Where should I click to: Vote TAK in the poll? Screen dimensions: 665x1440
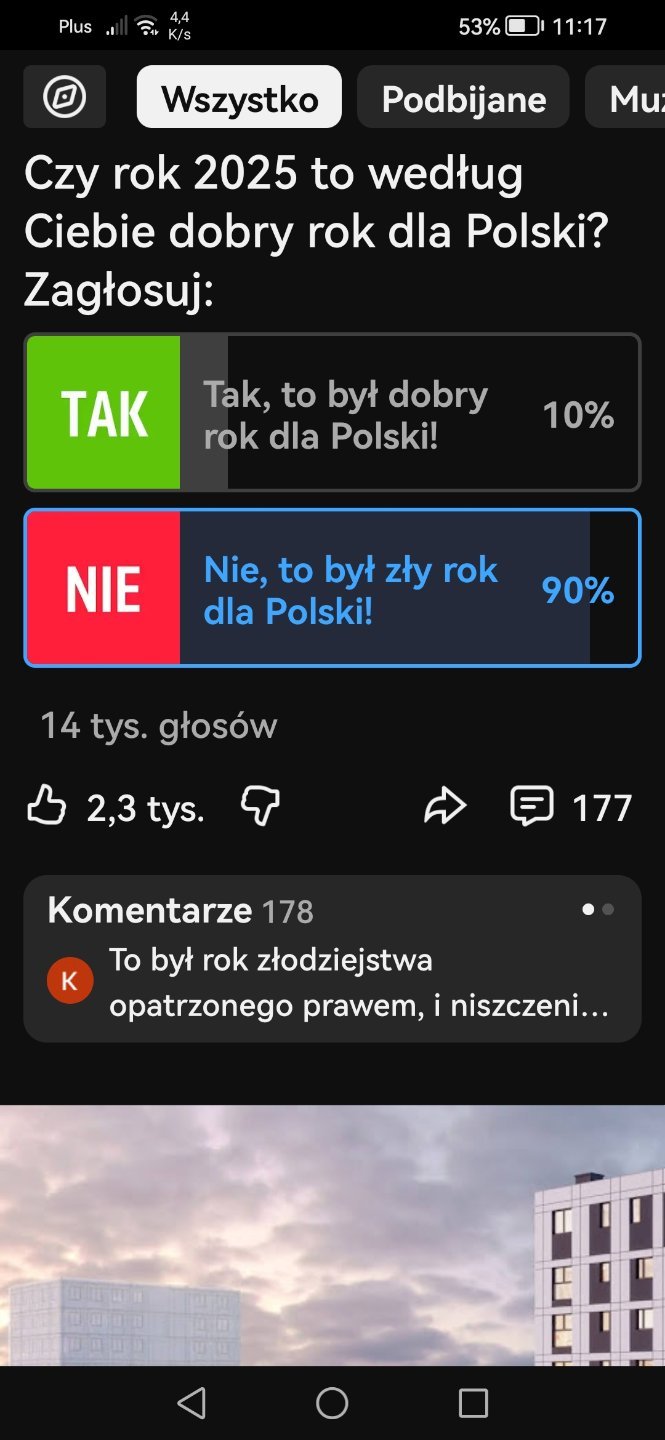(x=332, y=413)
